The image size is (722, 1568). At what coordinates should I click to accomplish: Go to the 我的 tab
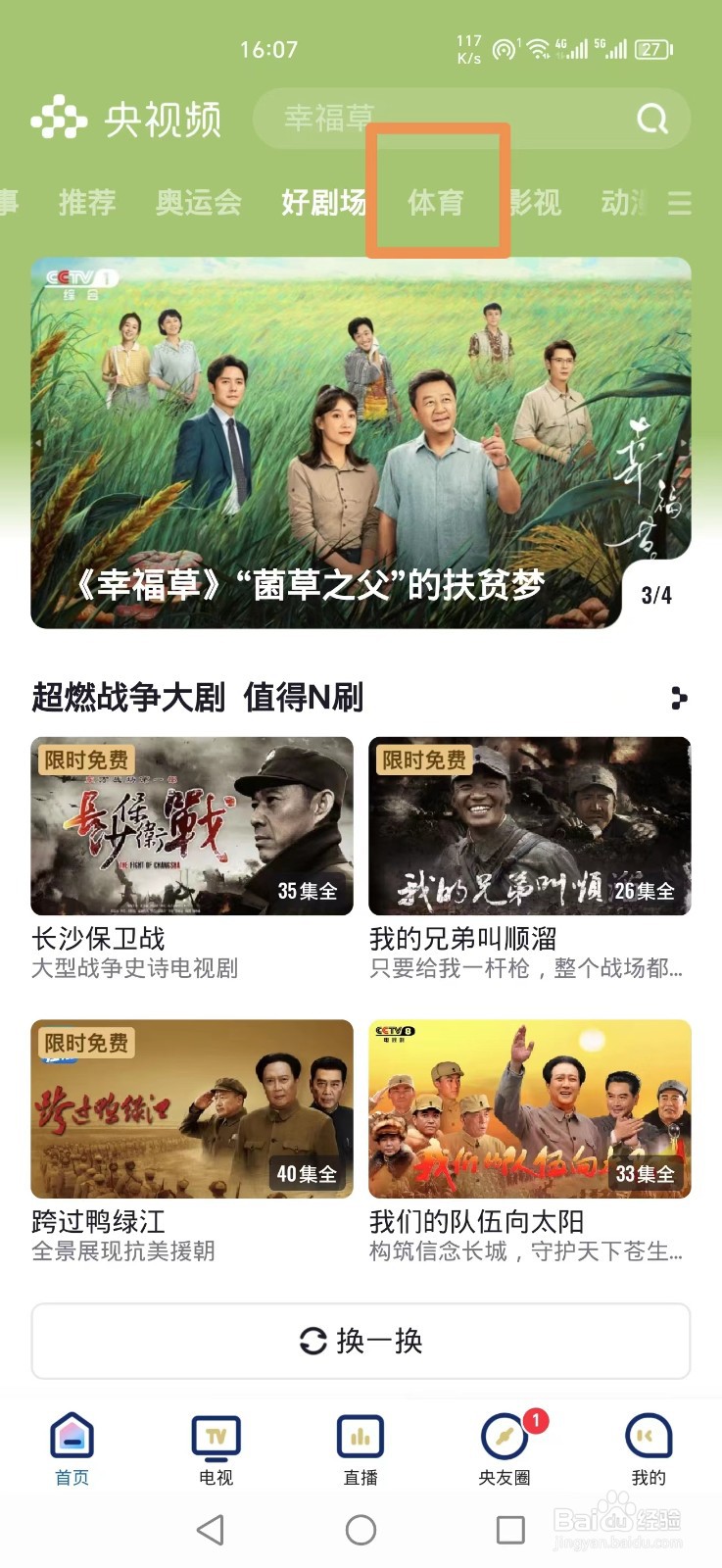point(649,1449)
